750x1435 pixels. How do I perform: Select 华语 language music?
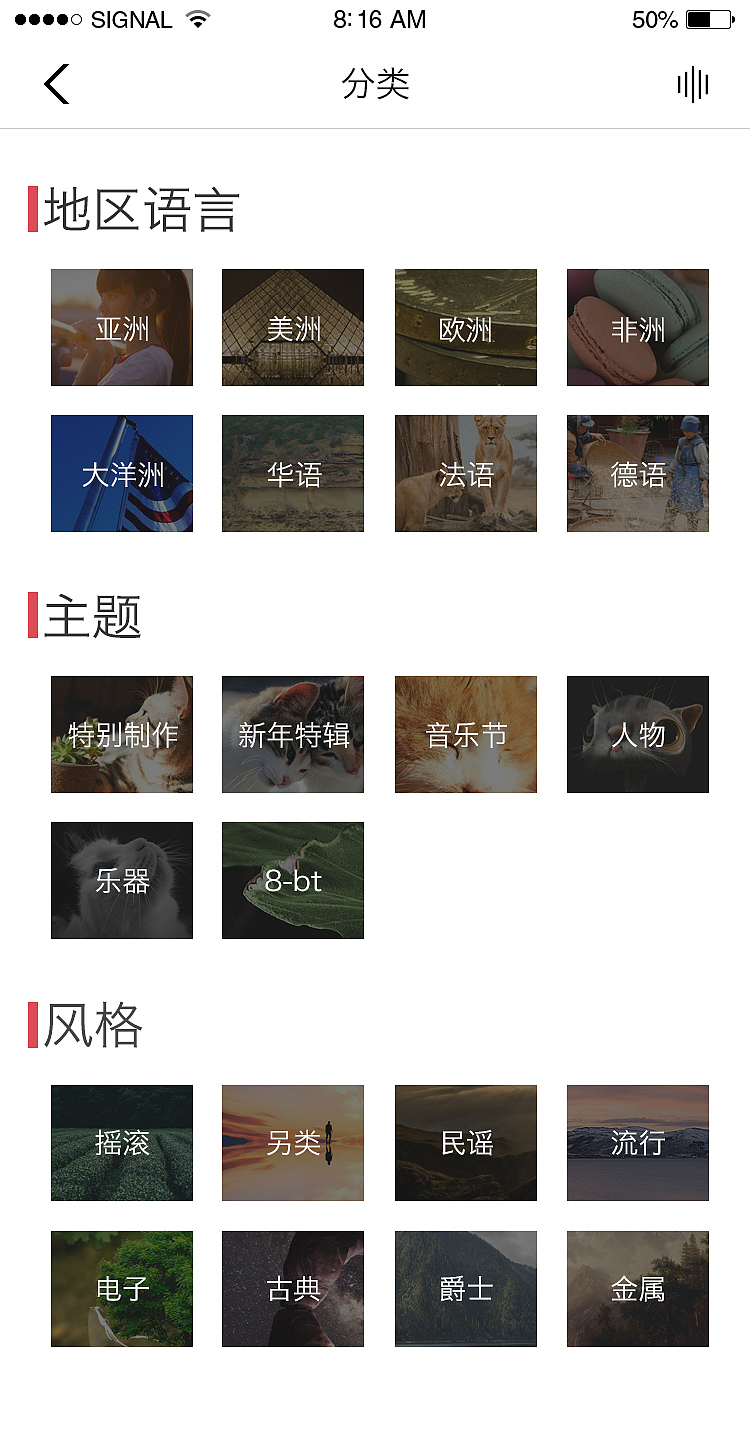click(x=293, y=473)
